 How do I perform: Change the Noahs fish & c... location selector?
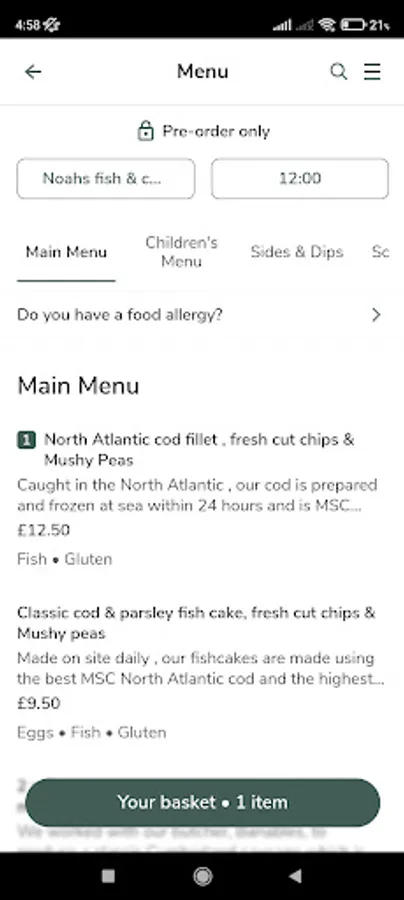tap(106, 179)
